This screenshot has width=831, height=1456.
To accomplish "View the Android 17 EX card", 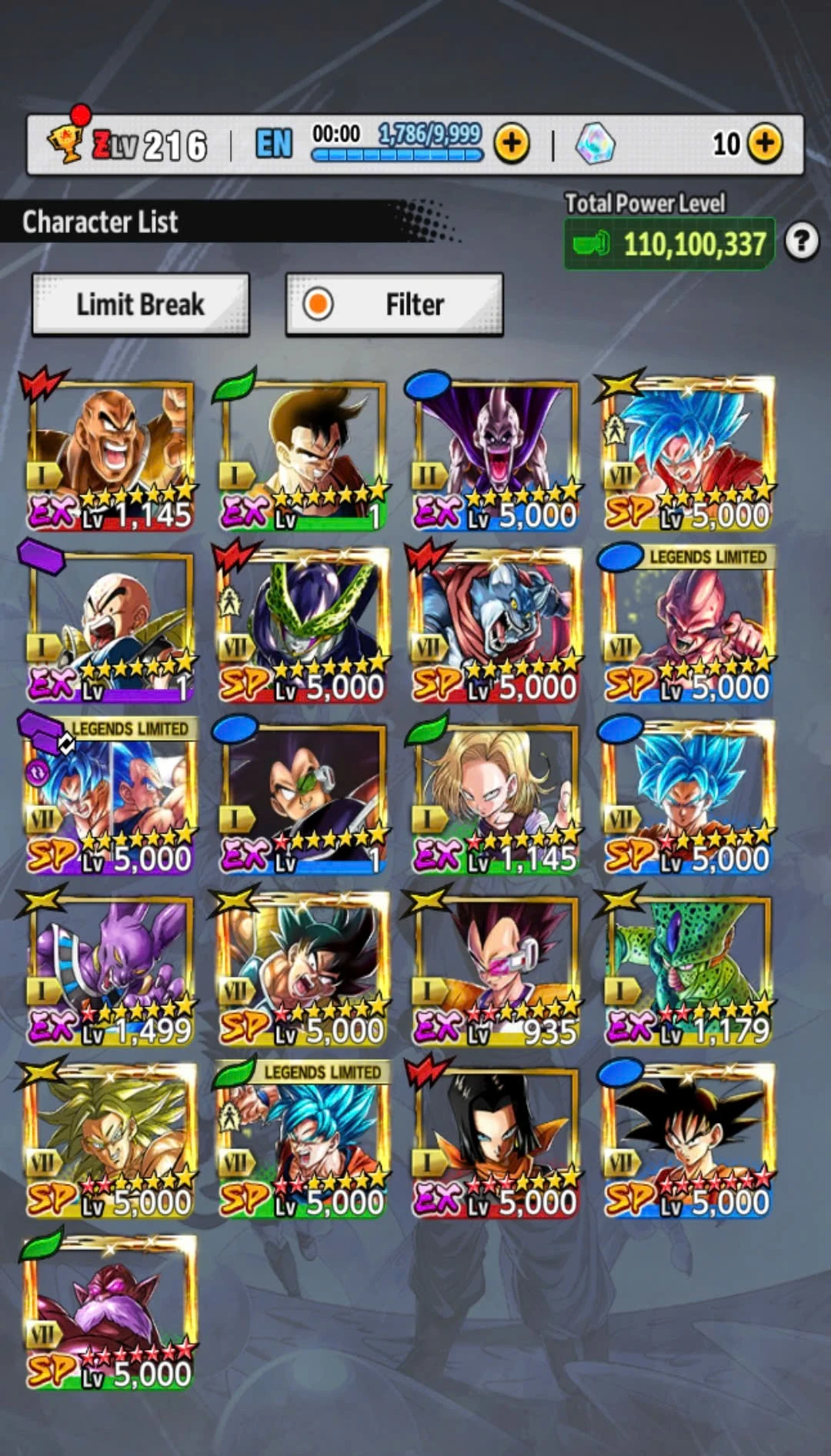I will pos(495,1141).
